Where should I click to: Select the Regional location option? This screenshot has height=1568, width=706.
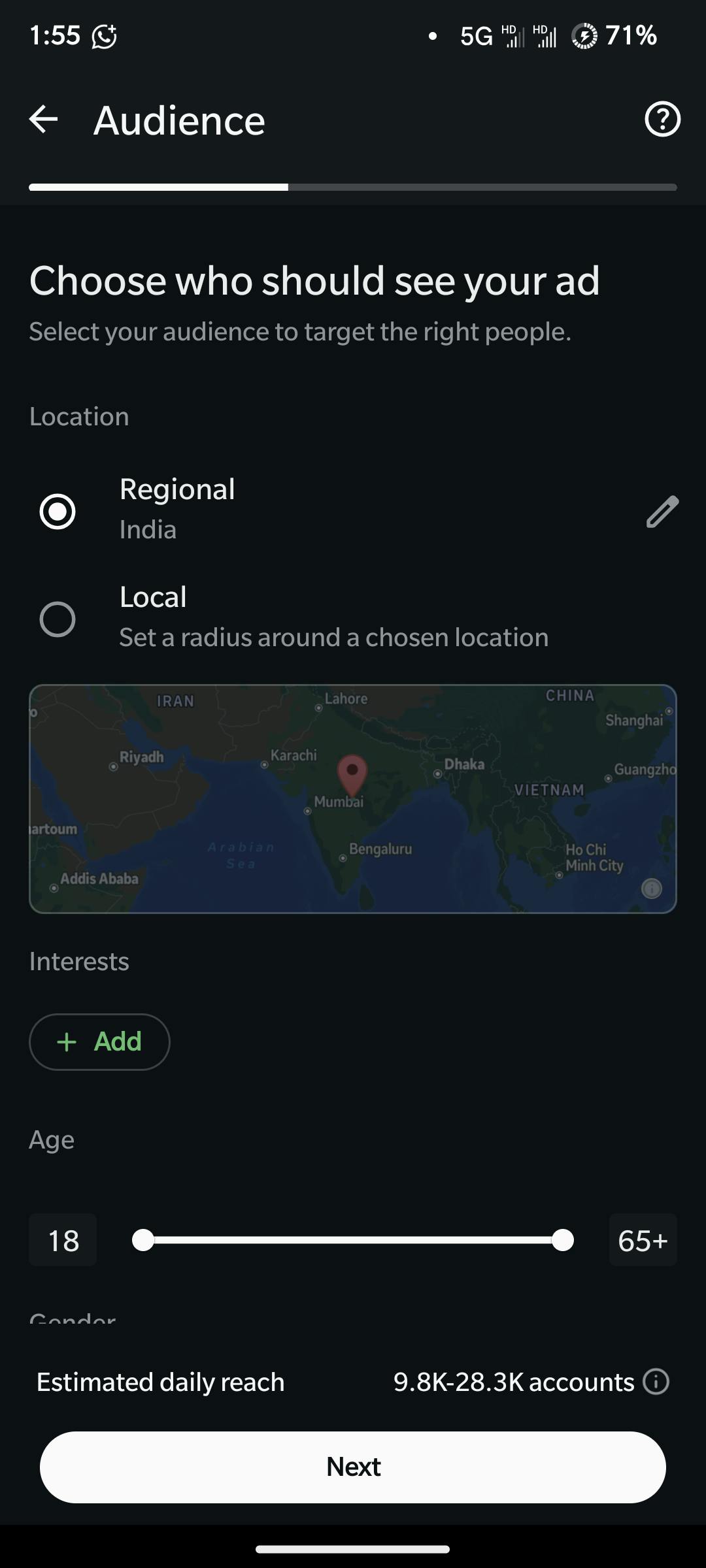point(58,511)
